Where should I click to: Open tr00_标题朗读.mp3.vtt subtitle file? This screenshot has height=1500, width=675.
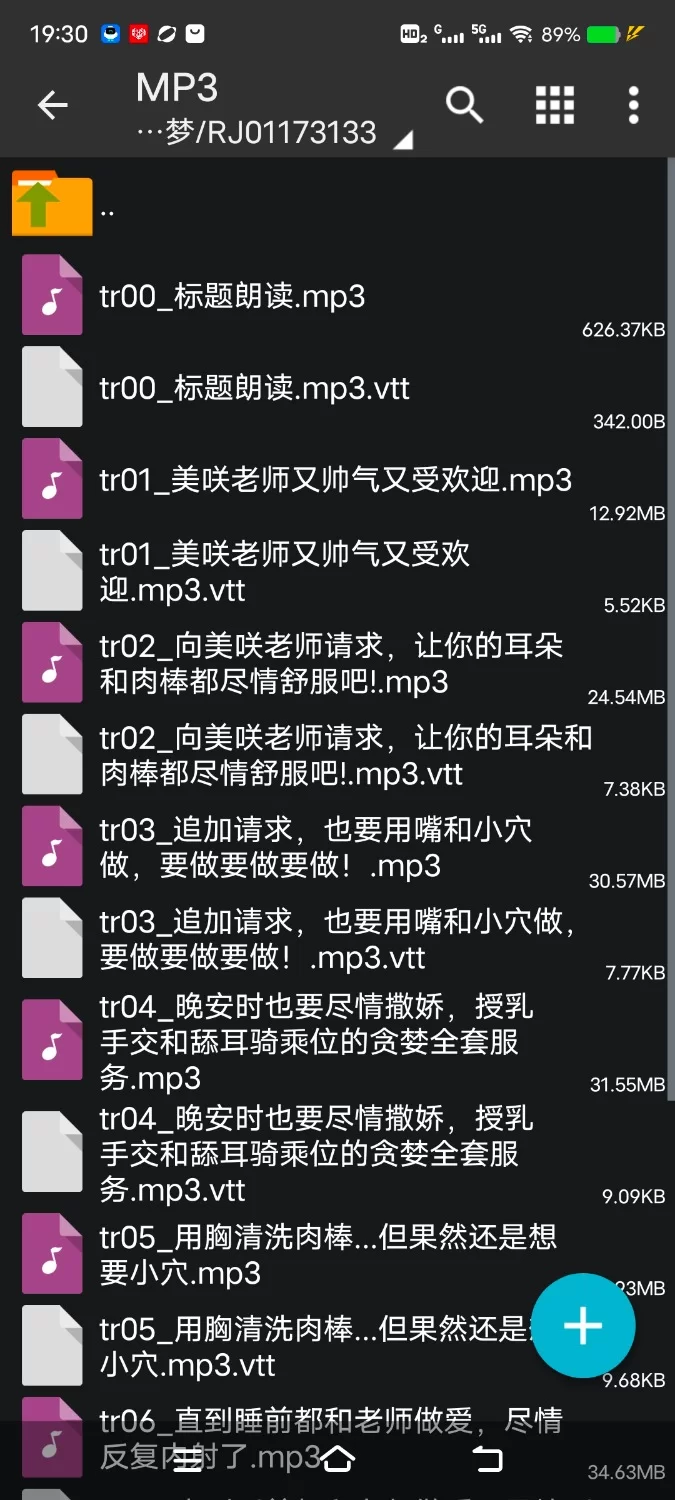254,388
